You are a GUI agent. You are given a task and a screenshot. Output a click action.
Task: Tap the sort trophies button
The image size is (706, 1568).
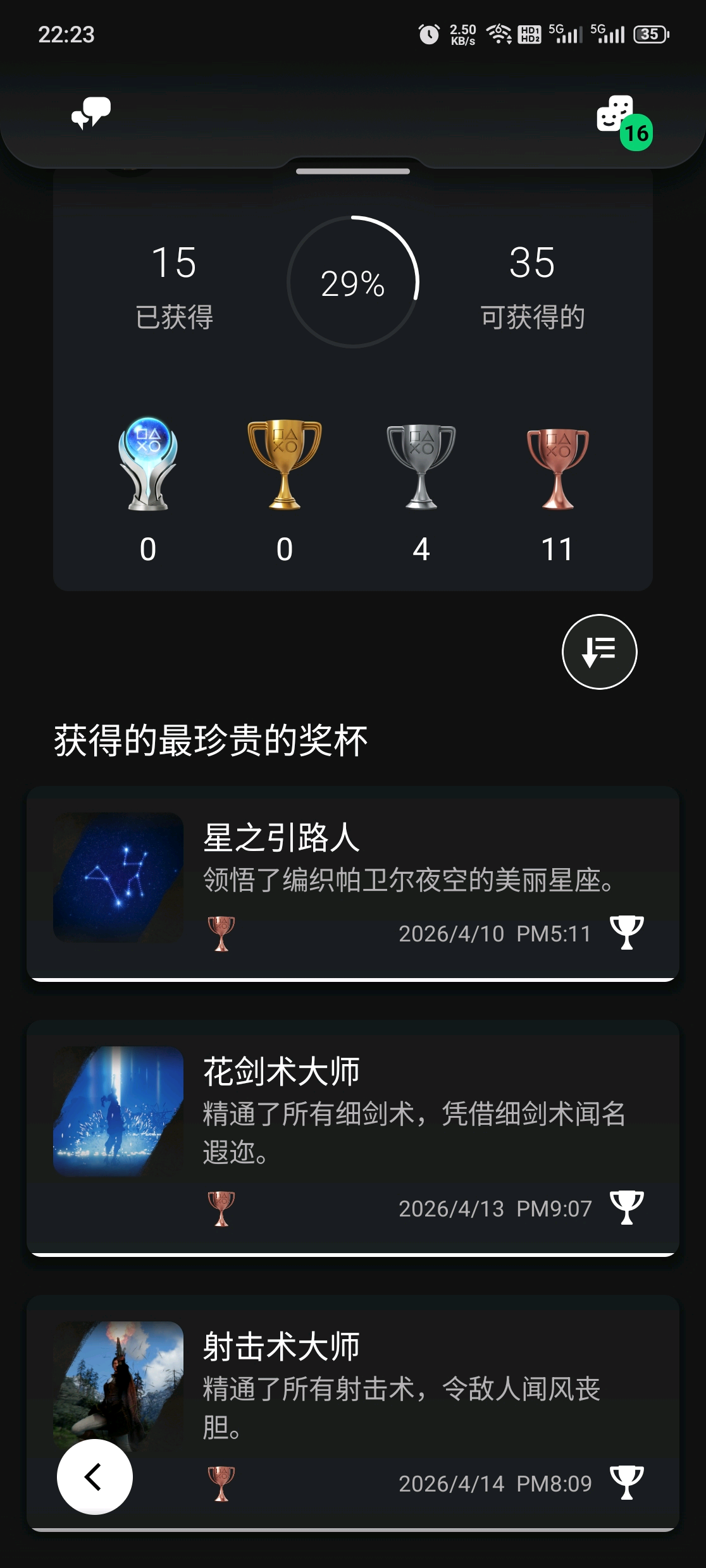pyautogui.click(x=599, y=651)
